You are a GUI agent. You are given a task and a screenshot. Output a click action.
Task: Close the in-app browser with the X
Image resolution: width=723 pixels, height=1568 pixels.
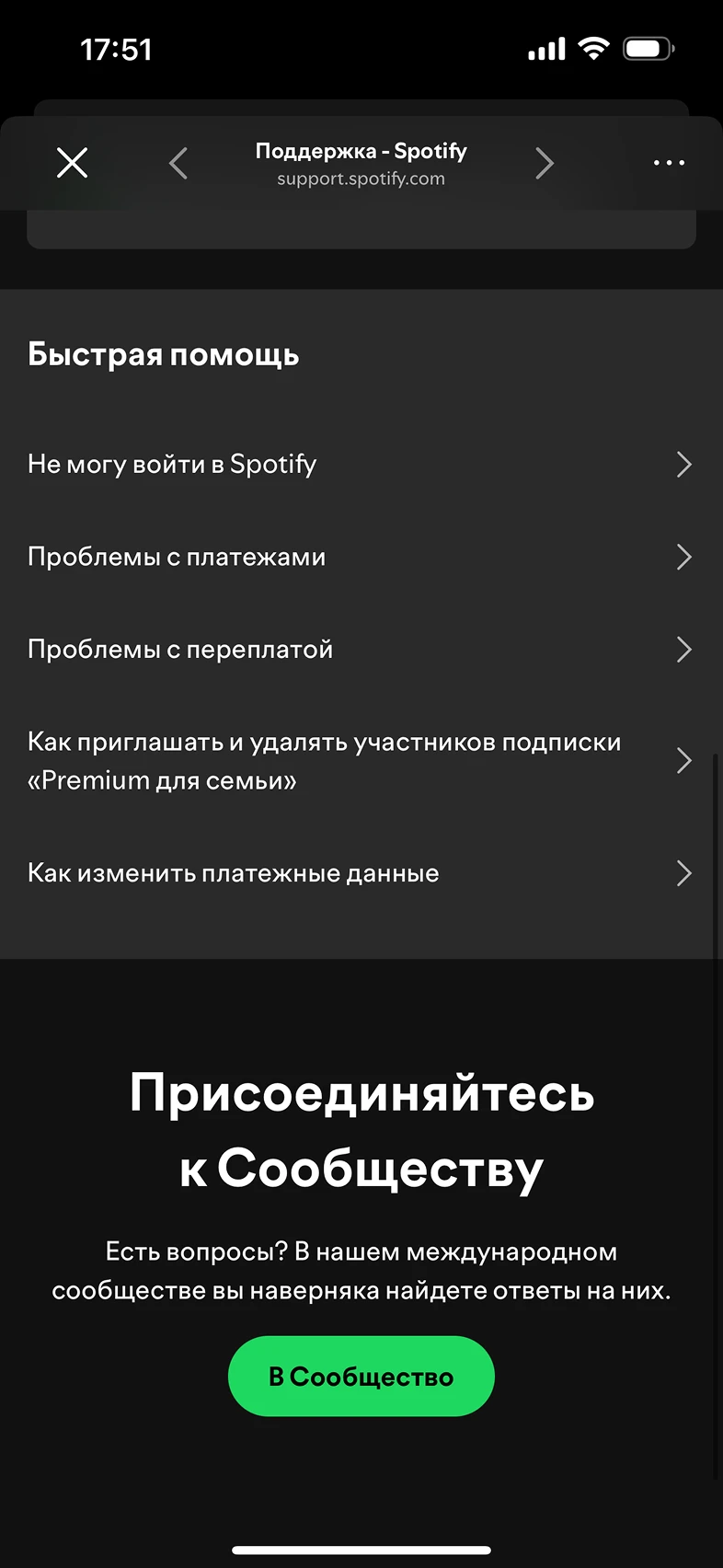click(x=72, y=163)
